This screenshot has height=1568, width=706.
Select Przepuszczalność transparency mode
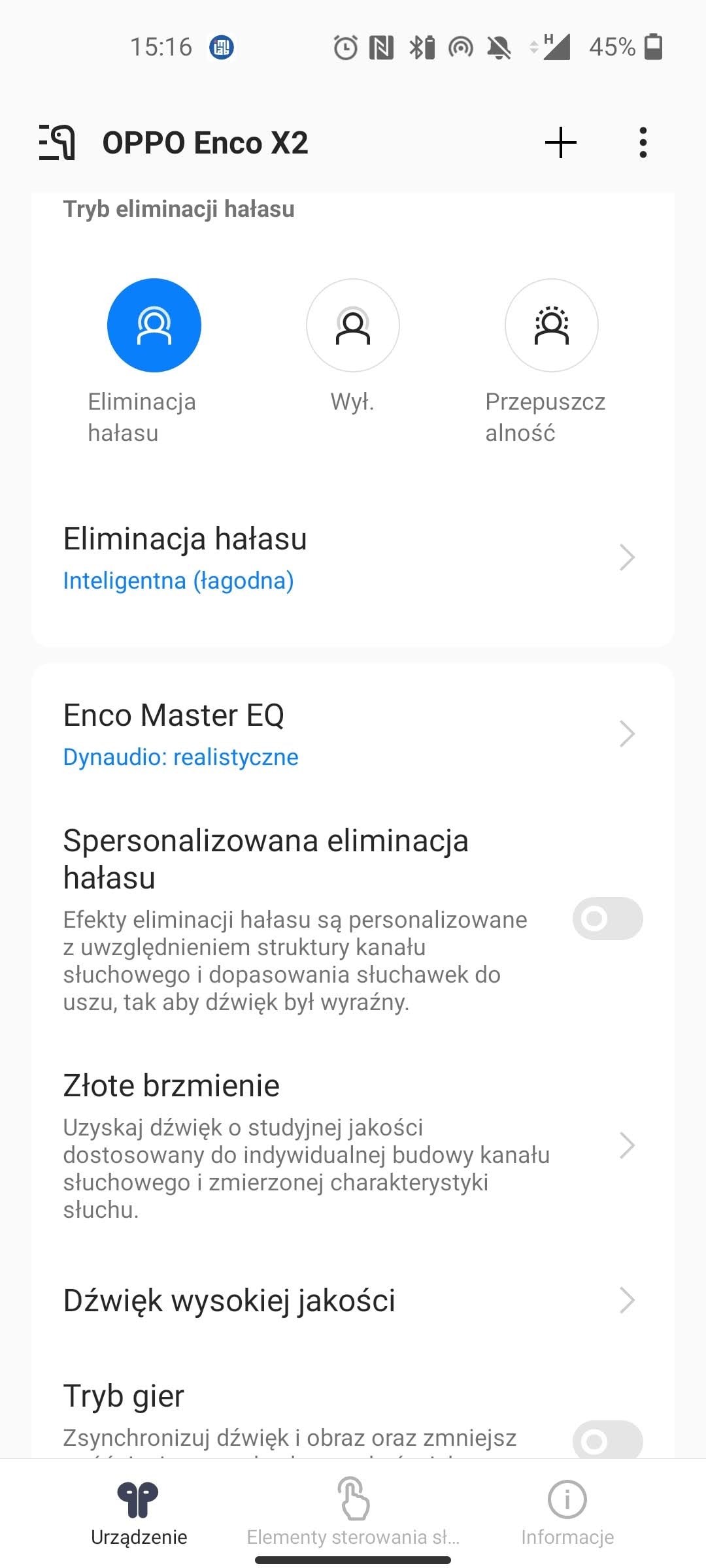(552, 325)
